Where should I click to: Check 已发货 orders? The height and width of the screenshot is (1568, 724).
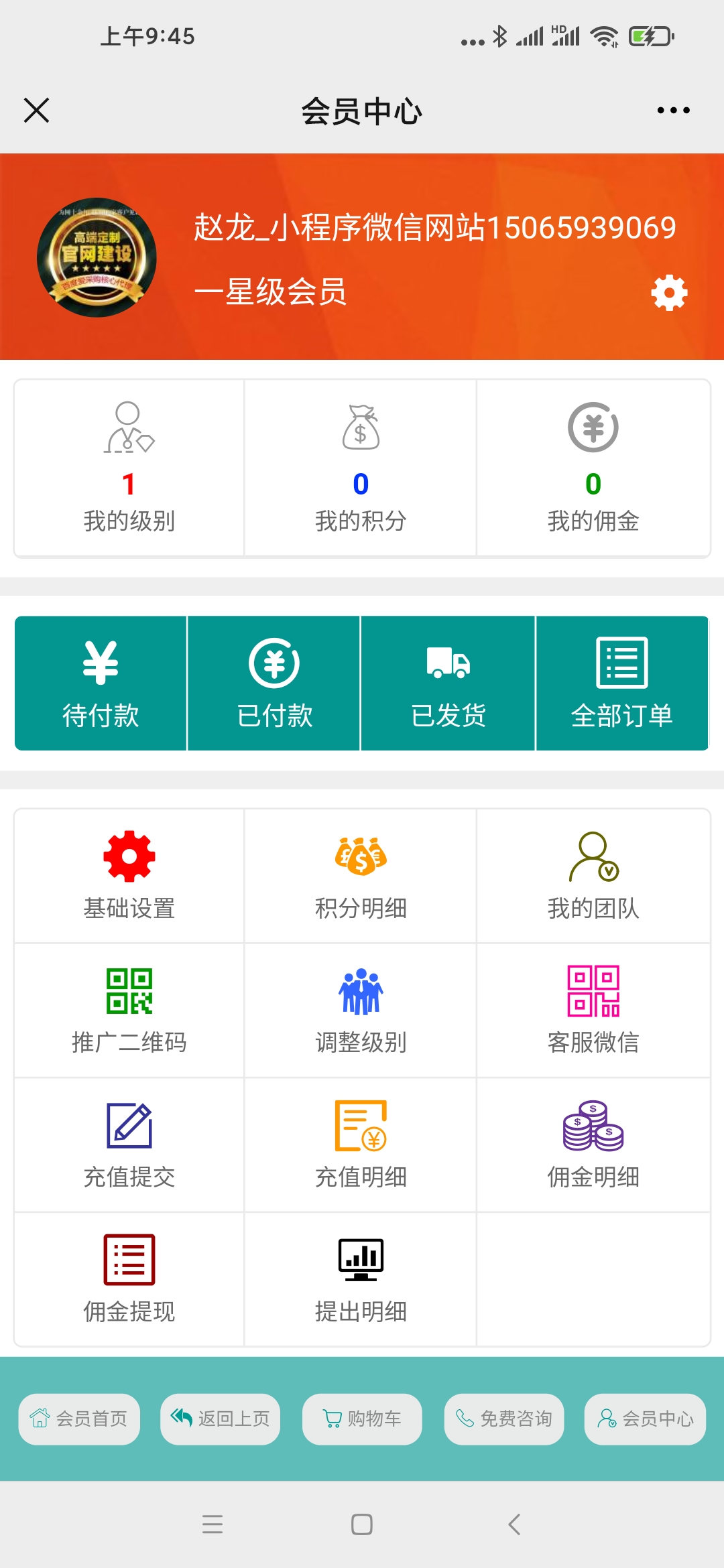pyautogui.click(x=448, y=683)
